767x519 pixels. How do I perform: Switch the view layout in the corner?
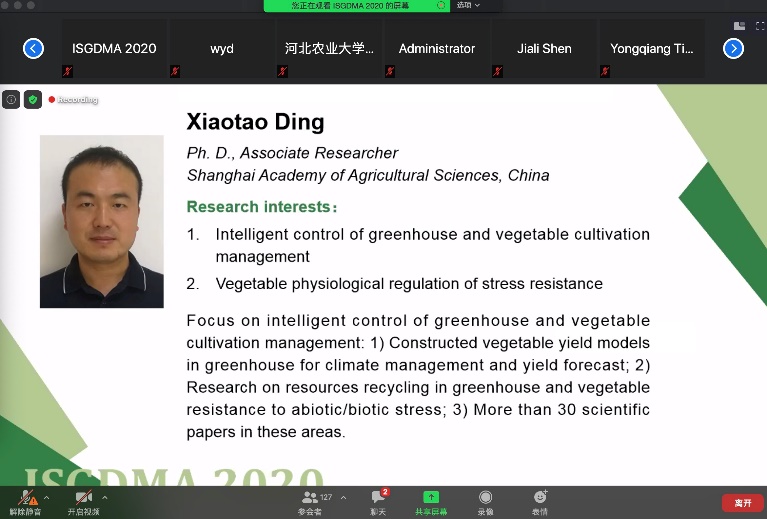pyautogui.click(x=739, y=26)
